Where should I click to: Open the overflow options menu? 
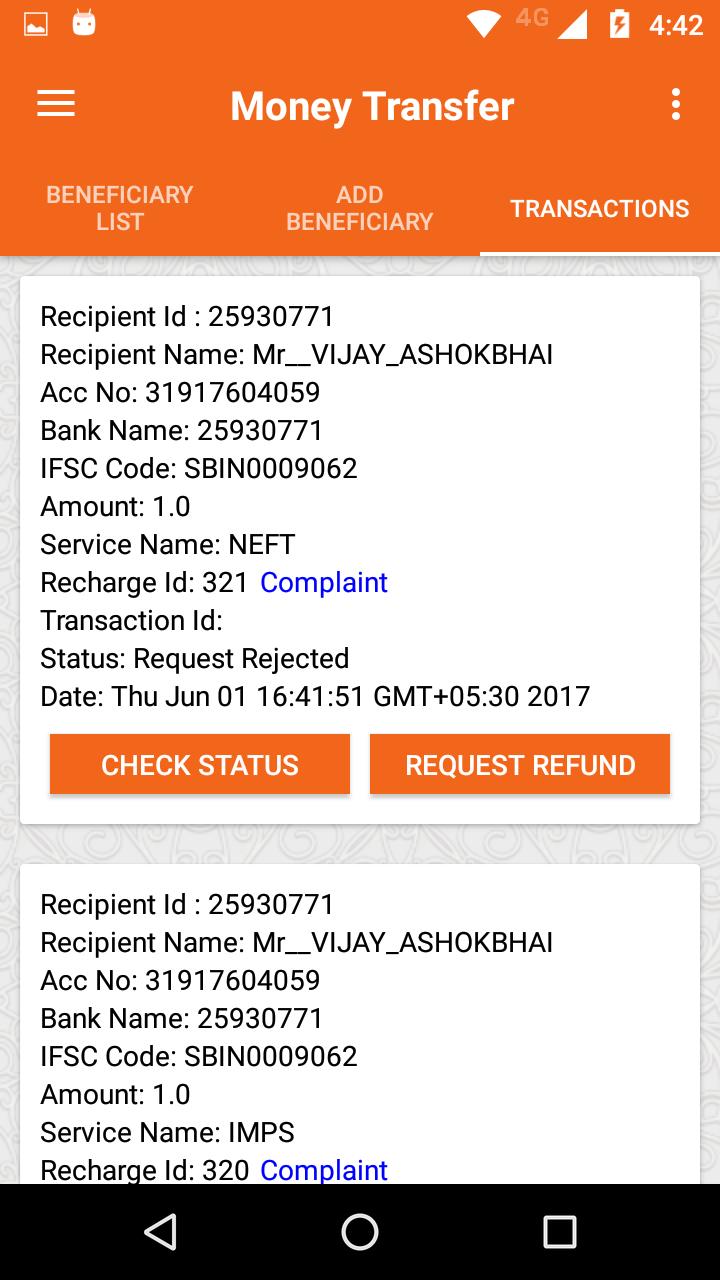tap(676, 104)
